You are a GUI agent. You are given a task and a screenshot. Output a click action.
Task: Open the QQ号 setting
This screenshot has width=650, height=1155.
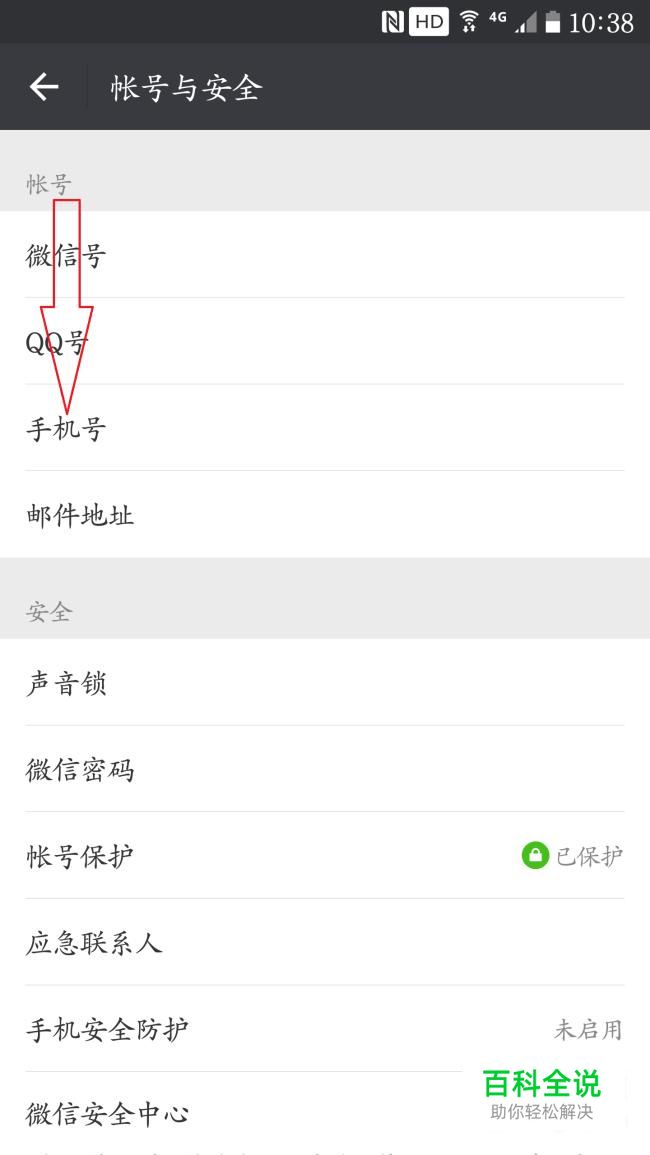[x=325, y=341]
